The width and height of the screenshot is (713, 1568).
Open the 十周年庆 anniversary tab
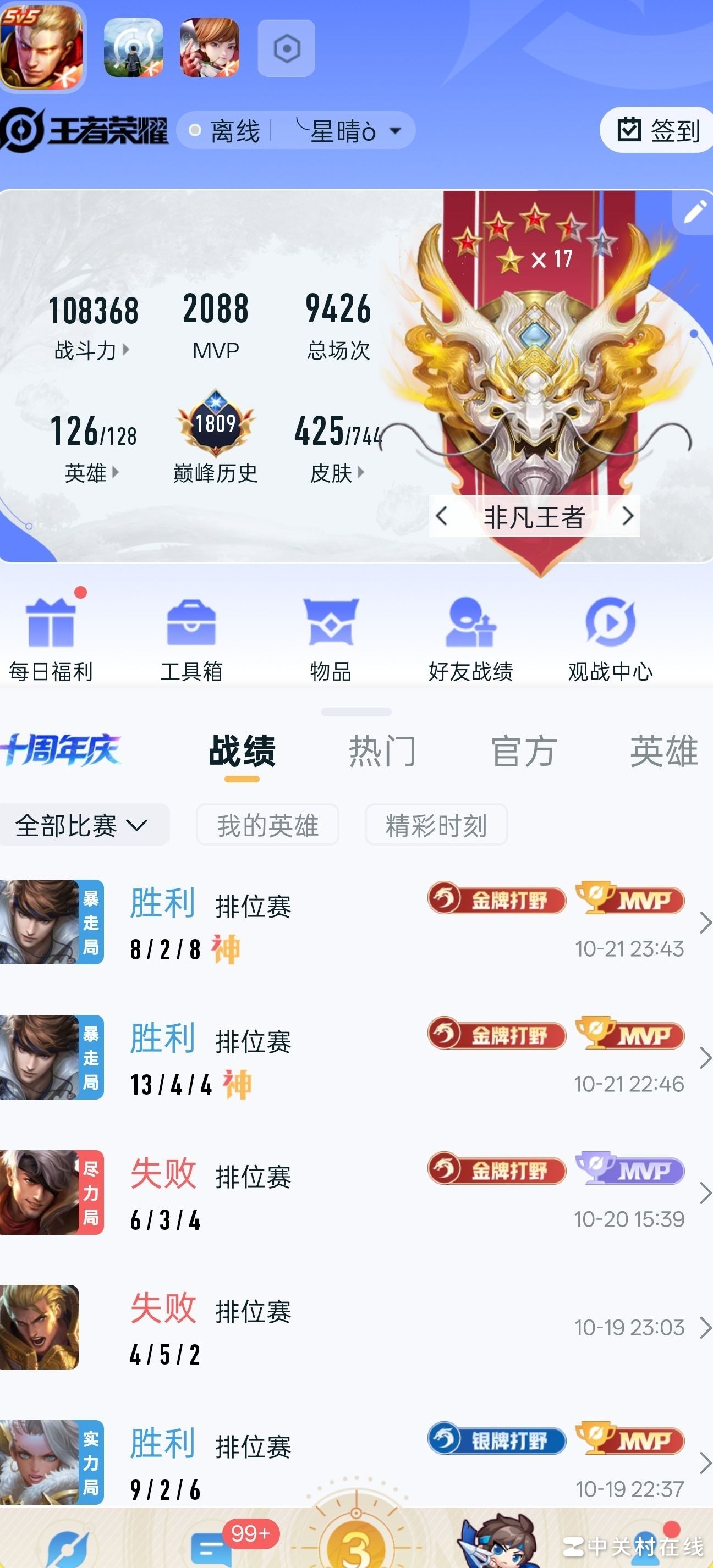coord(61,750)
